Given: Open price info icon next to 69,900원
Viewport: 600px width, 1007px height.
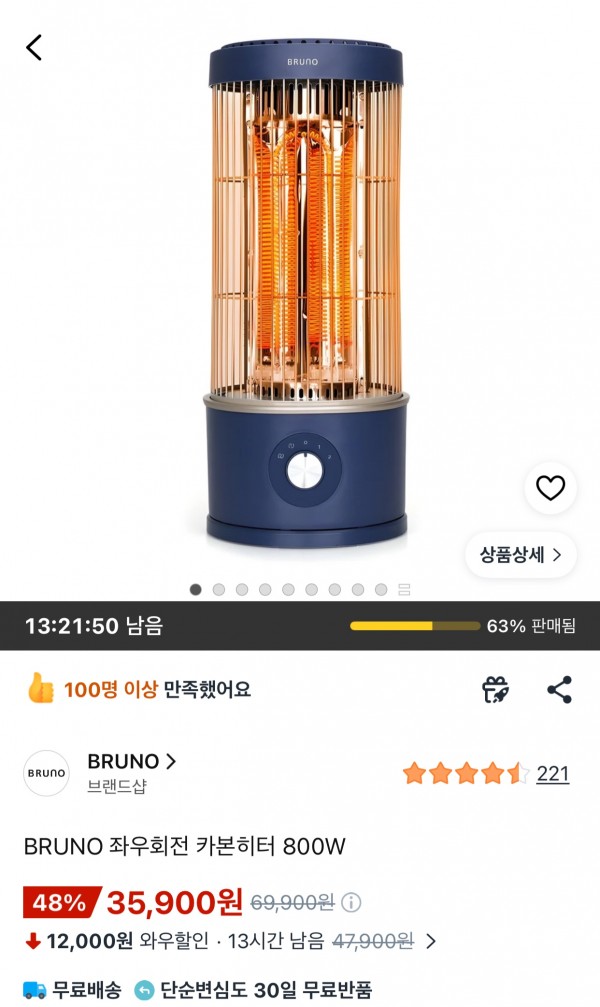Looking at the screenshot, I should click(351, 903).
